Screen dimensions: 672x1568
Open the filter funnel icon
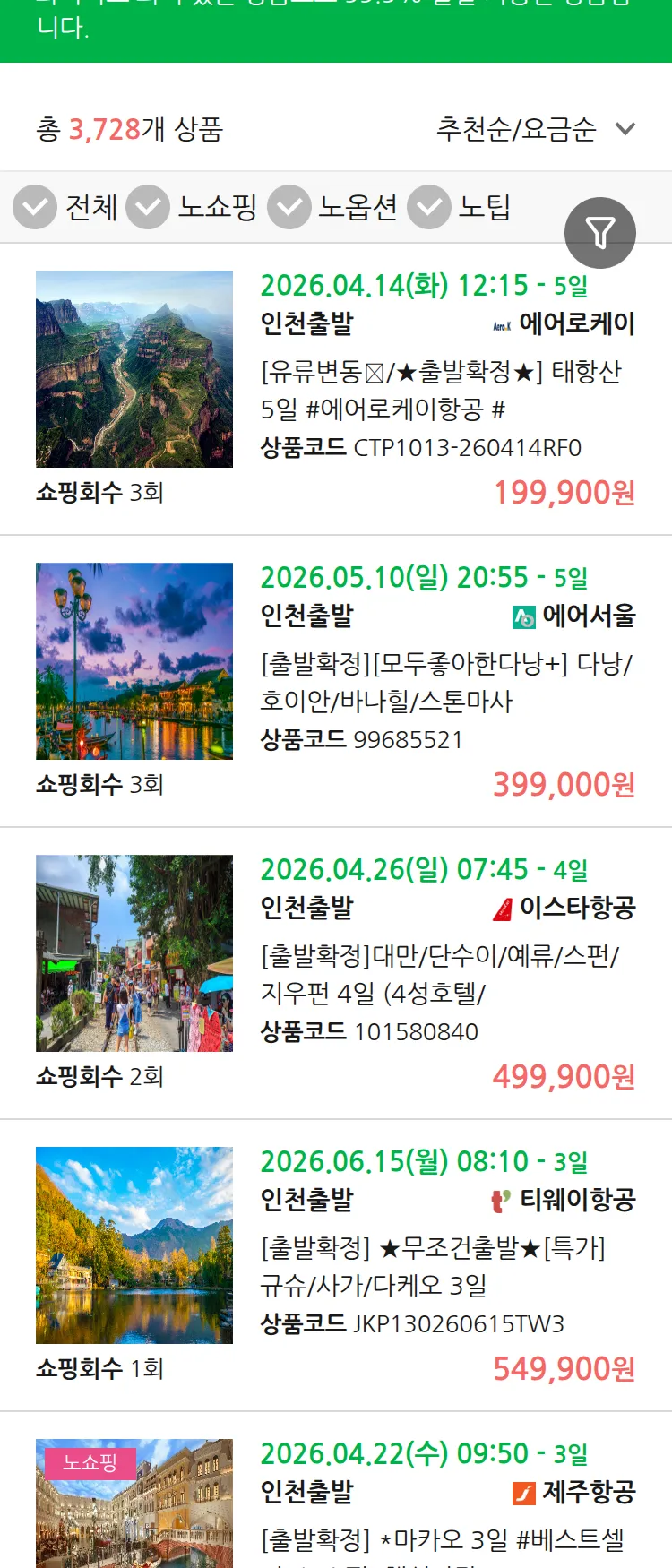click(x=600, y=232)
